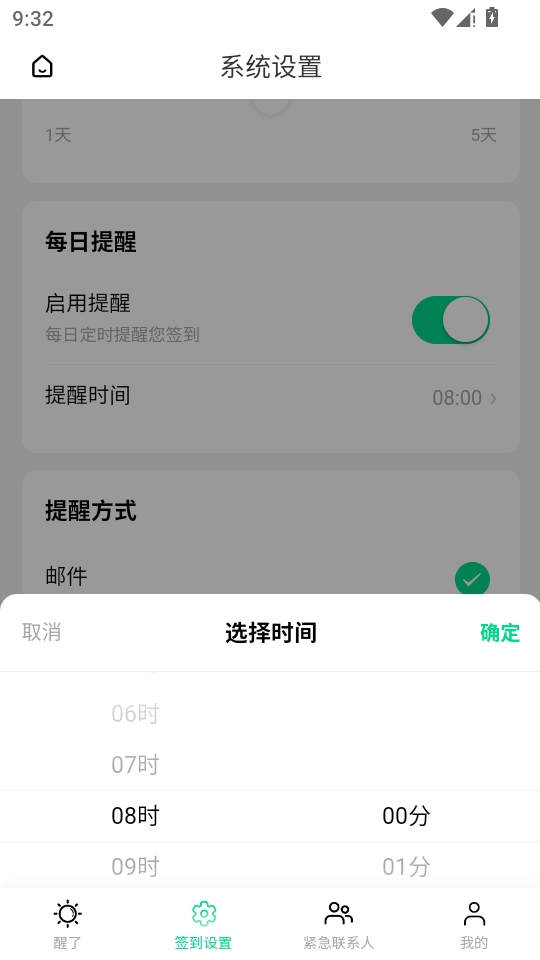Select 09时 in the hour picker
Image resolution: width=540 pixels, height=960 pixels.
135,866
